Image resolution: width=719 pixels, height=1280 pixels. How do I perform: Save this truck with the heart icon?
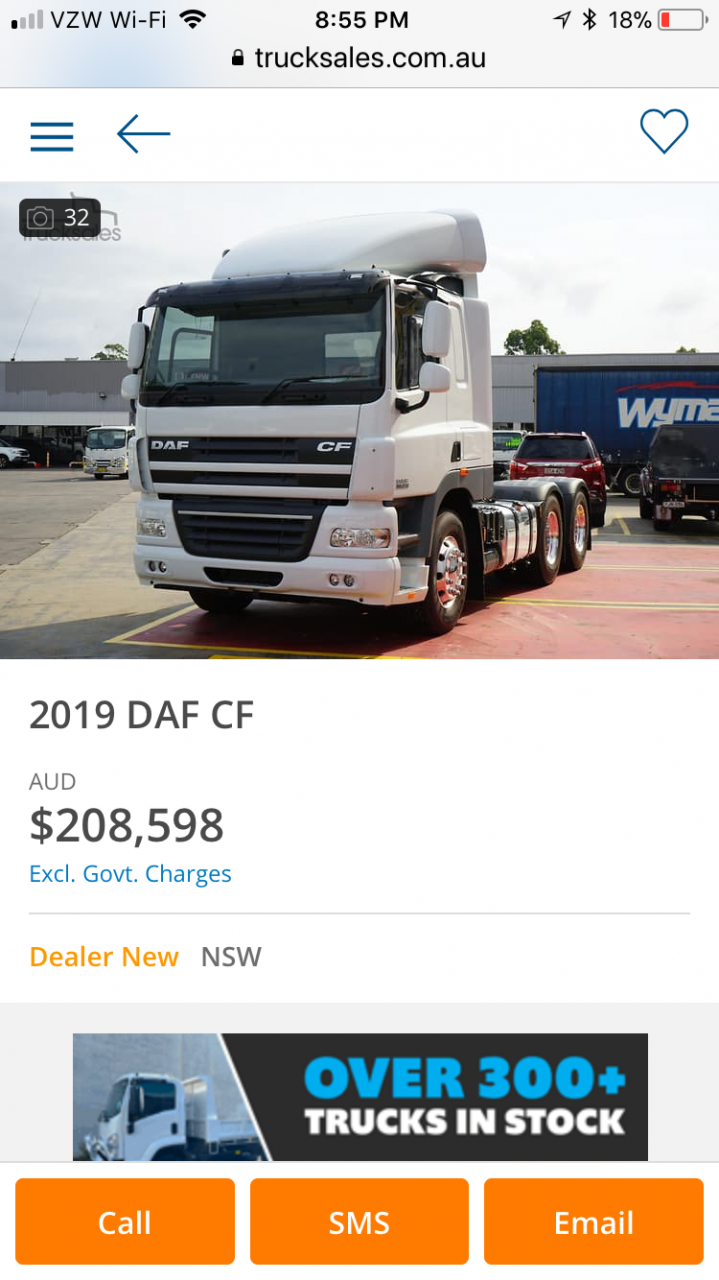point(664,132)
